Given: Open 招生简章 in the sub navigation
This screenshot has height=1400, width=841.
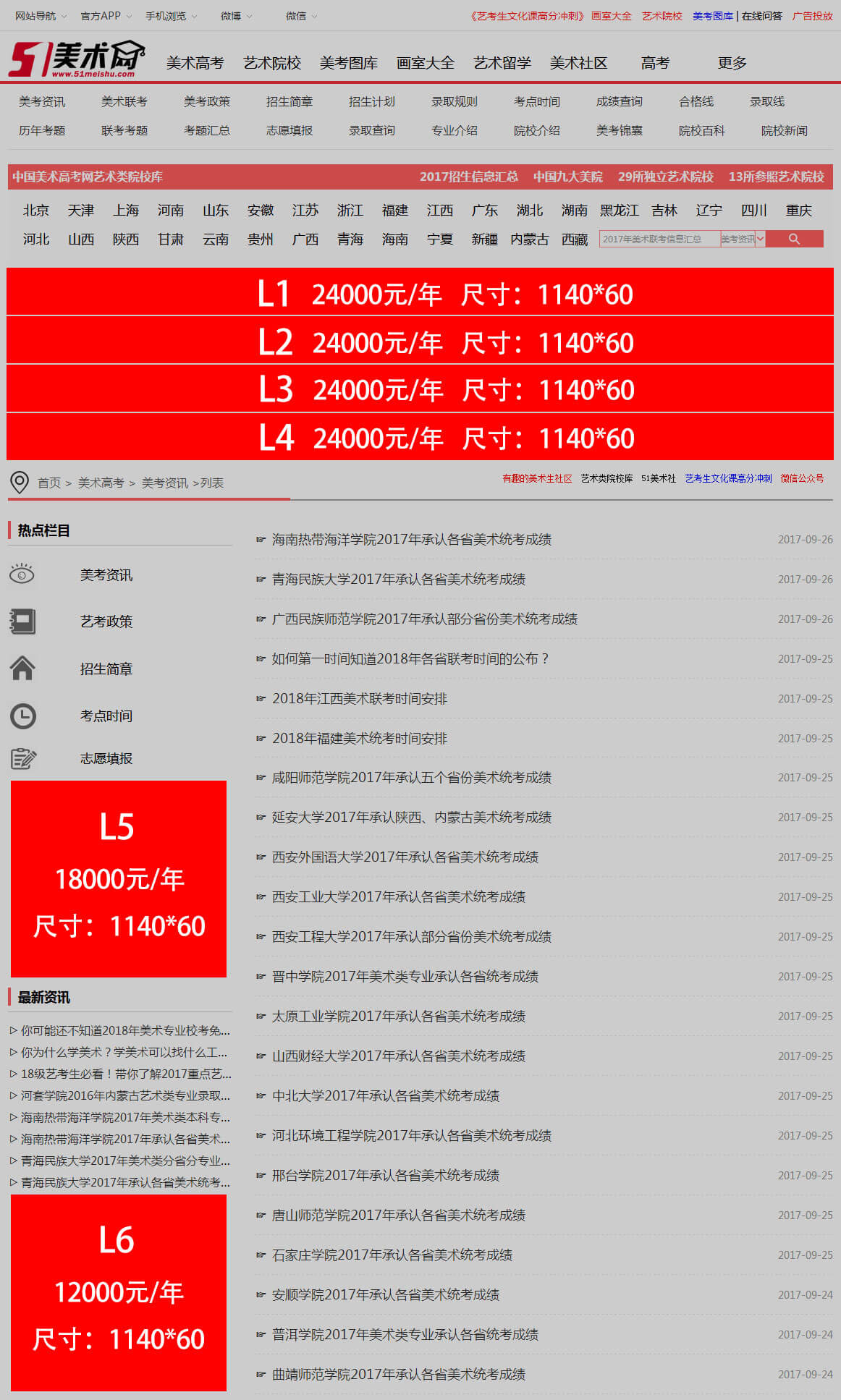Looking at the screenshot, I should (289, 102).
